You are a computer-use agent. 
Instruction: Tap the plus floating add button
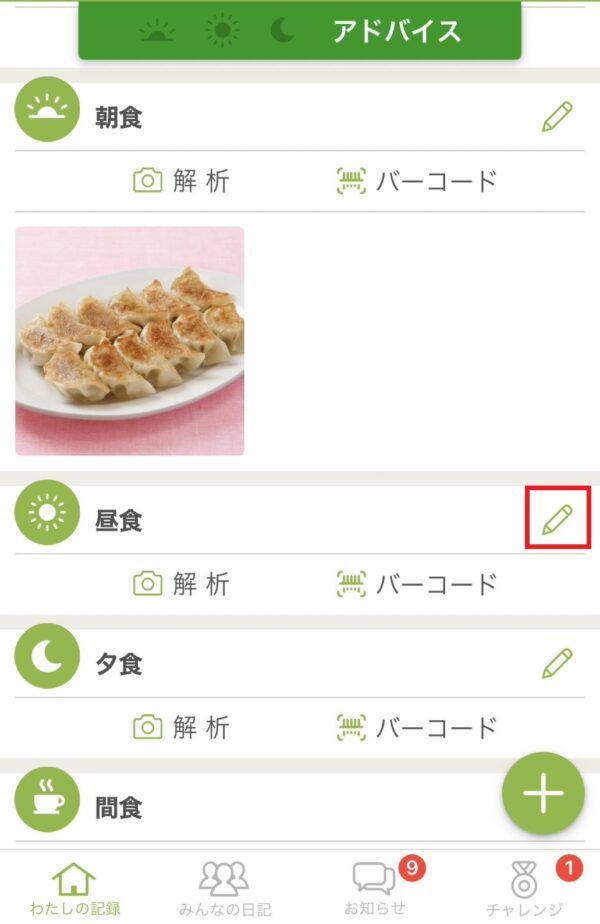(x=543, y=794)
